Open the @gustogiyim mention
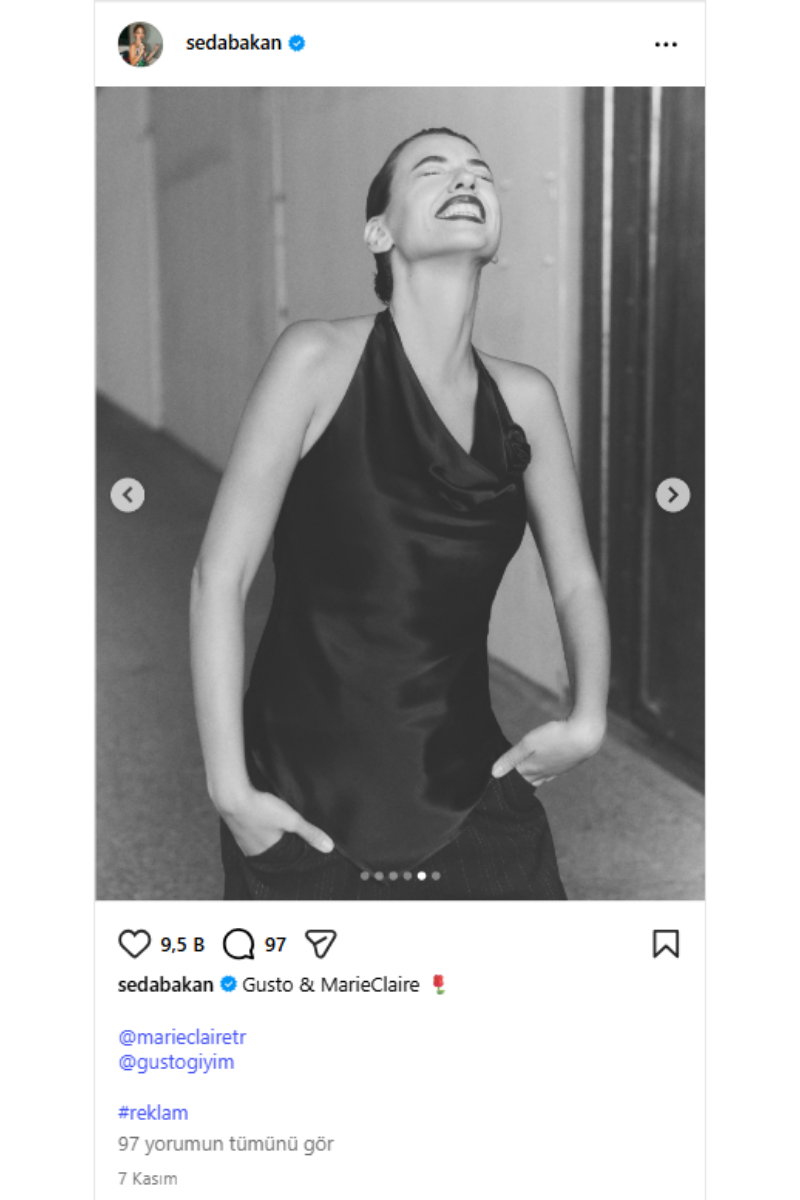 pos(176,1062)
